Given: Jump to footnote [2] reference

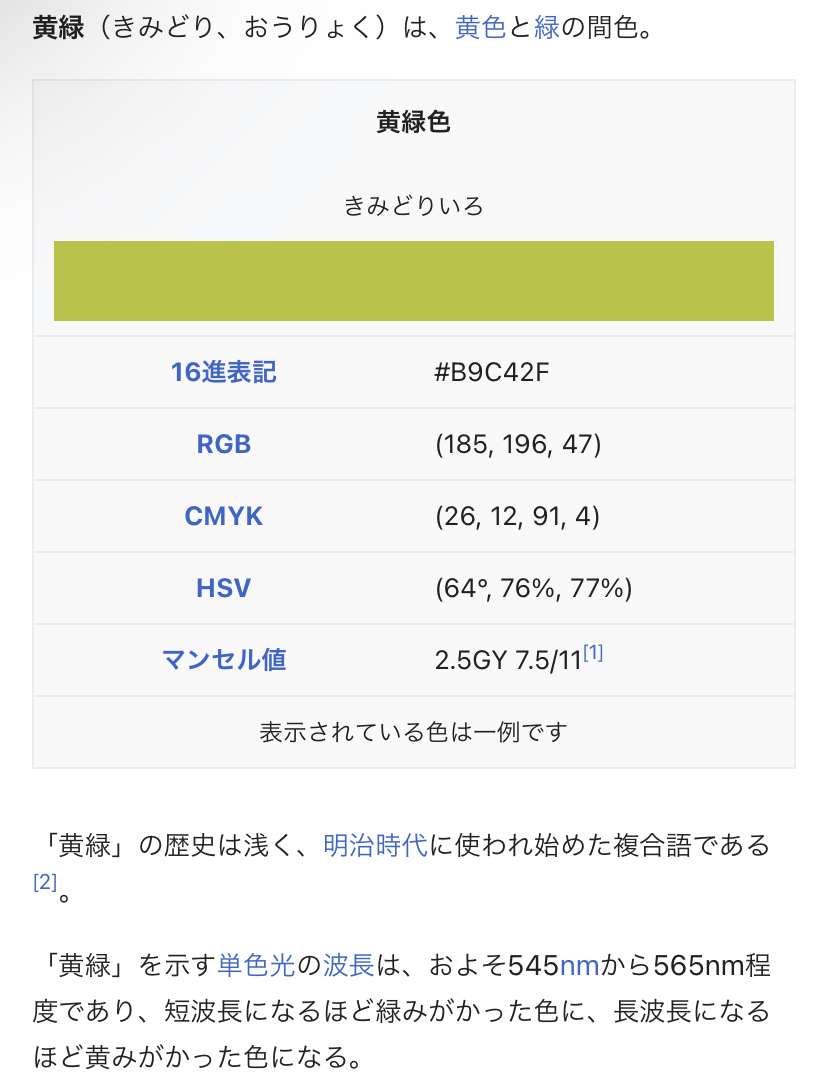Looking at the screenshot, I should point(45,882).
